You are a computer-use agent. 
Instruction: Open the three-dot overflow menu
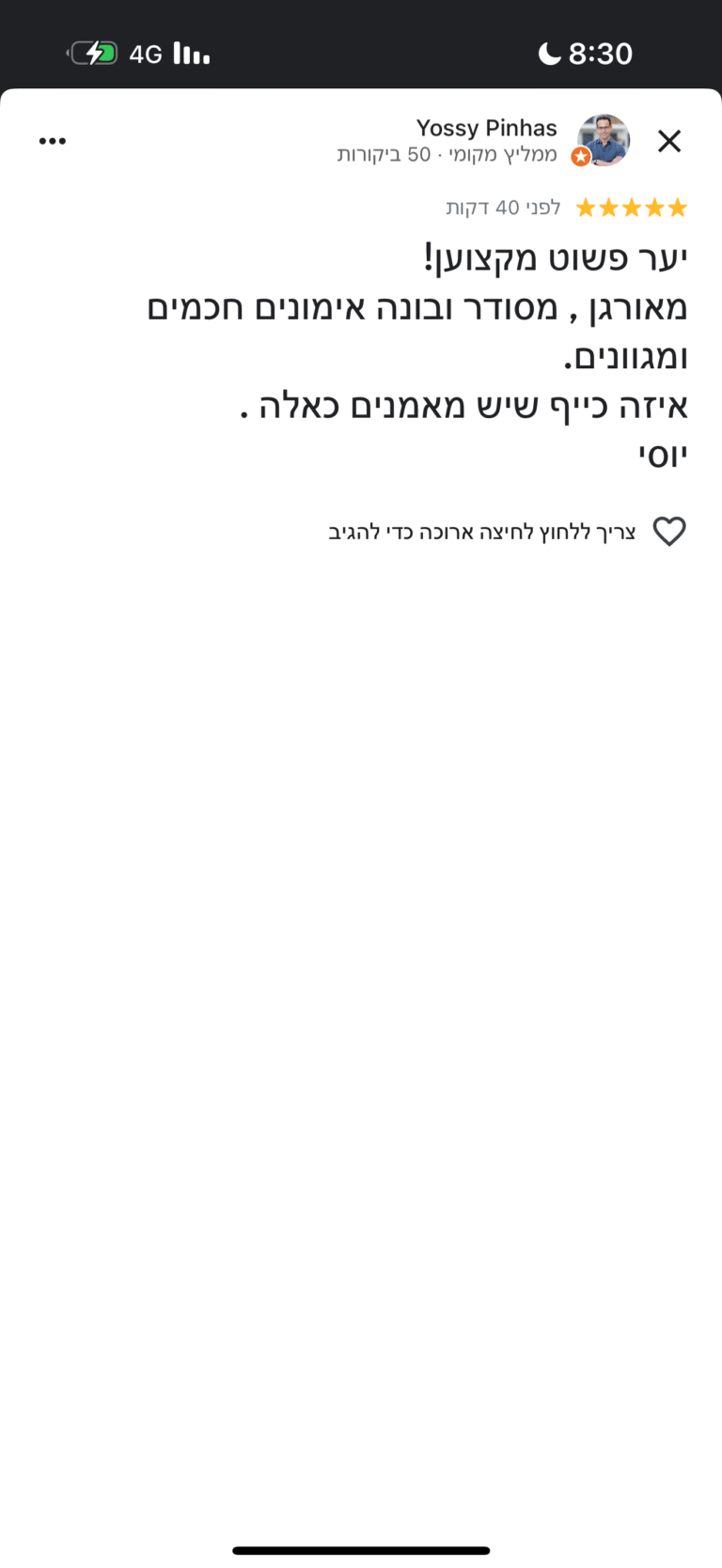point(53,140)
